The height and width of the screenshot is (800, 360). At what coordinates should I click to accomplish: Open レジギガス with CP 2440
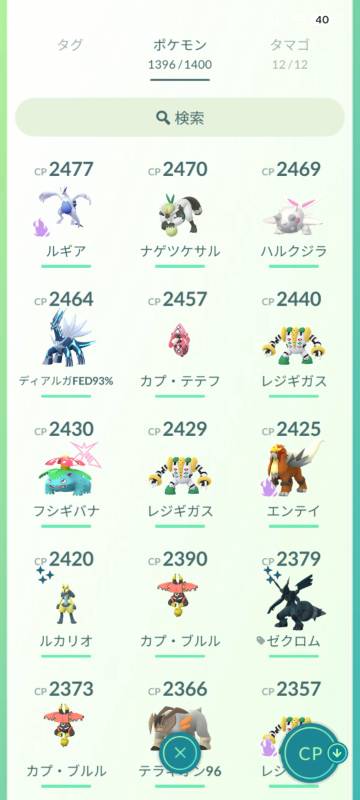point(293,344)
